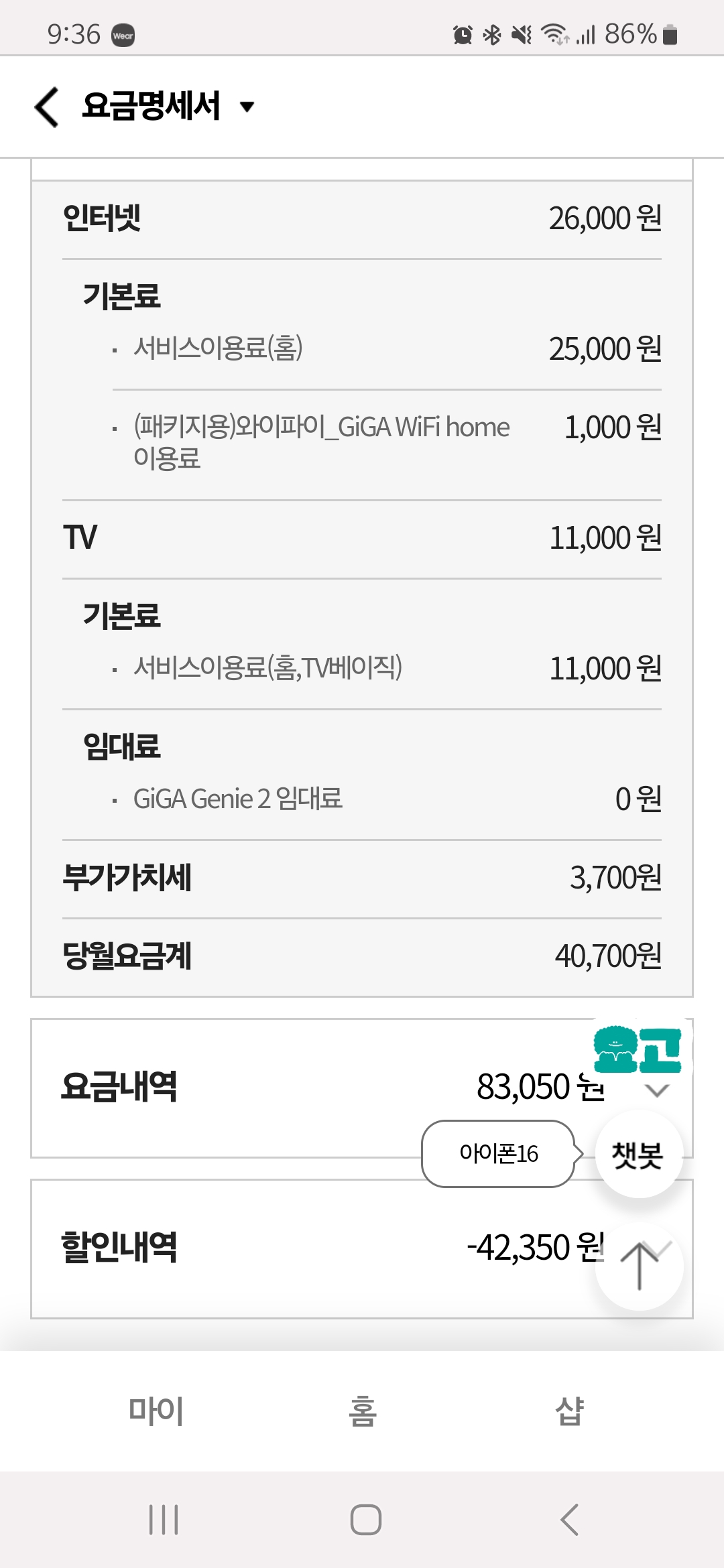Jump back to top of page

tap(639, 1266)
